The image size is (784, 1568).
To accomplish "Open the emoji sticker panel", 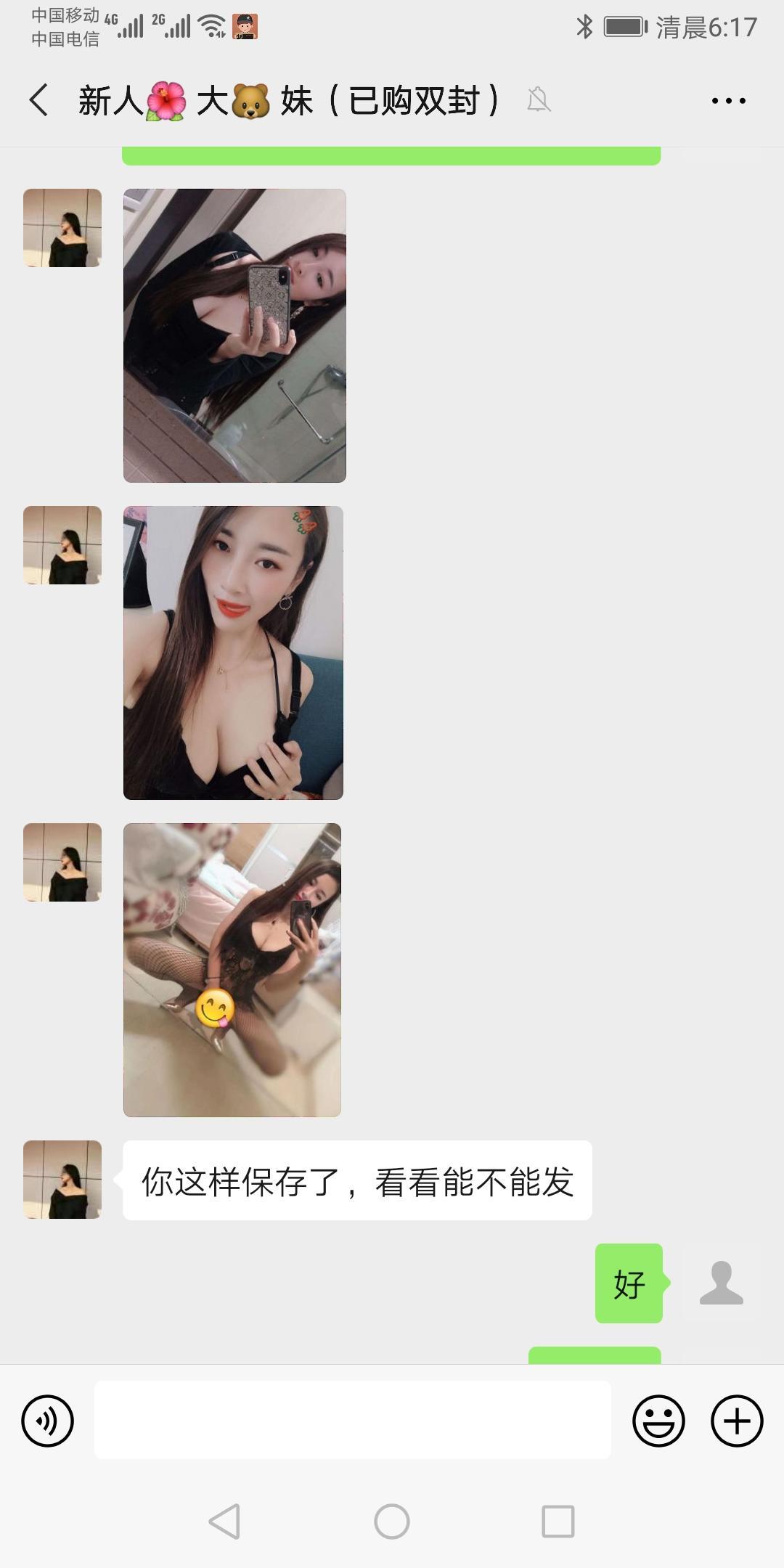I will point(658,1421).
